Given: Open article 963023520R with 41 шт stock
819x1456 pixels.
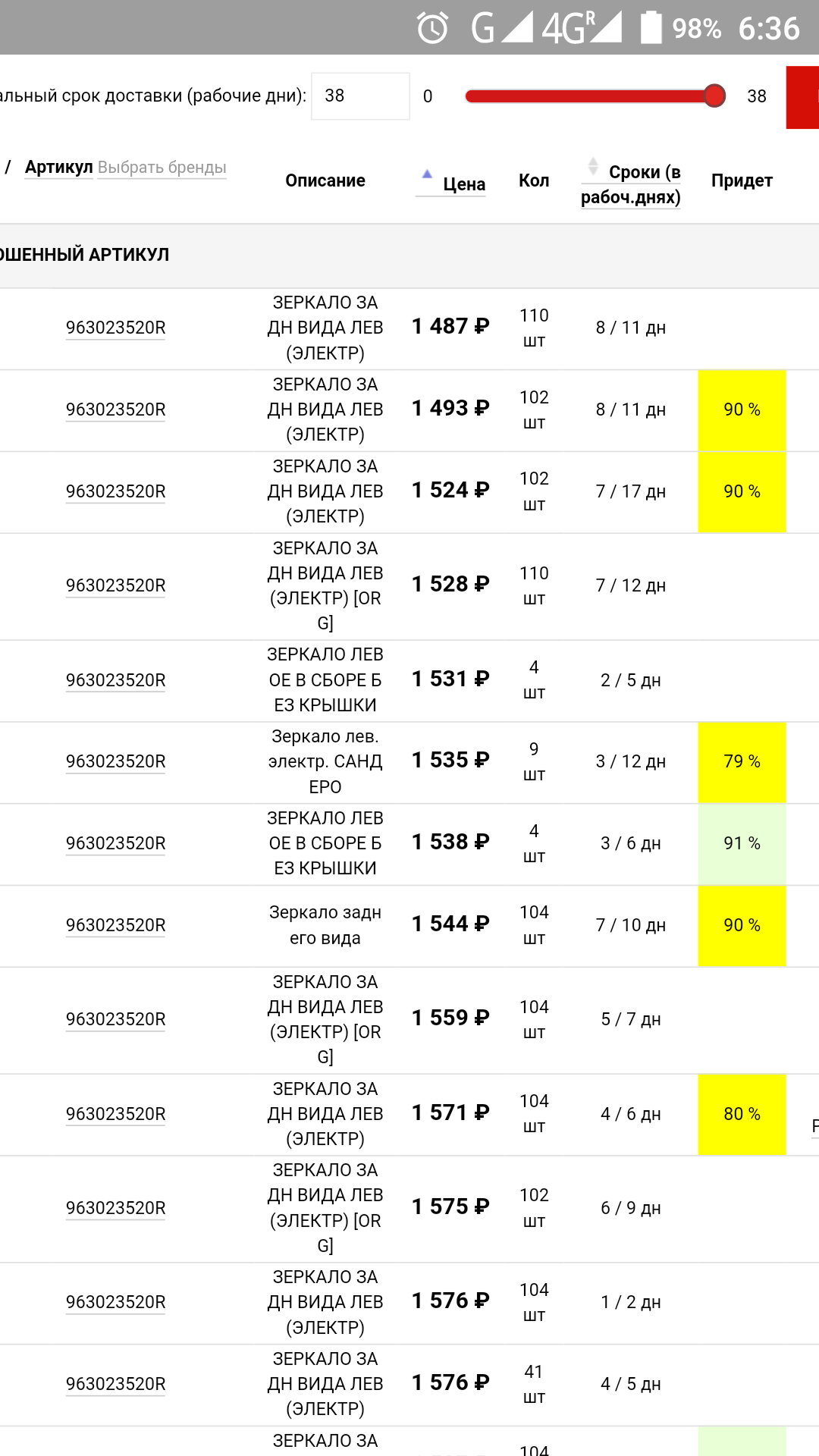Looking at the screenshot, I should click(x=115, y=1384).
